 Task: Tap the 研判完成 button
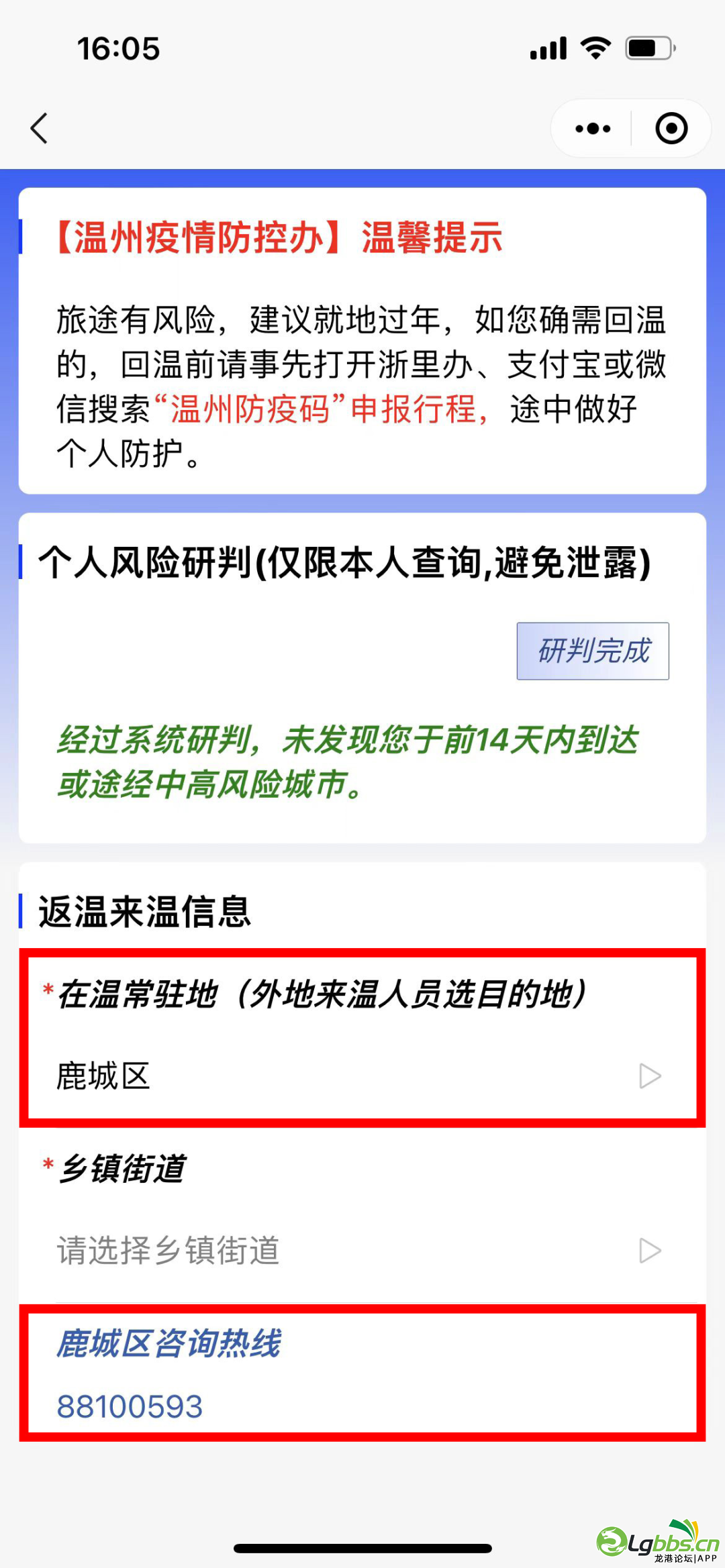[x=593, y=651]
